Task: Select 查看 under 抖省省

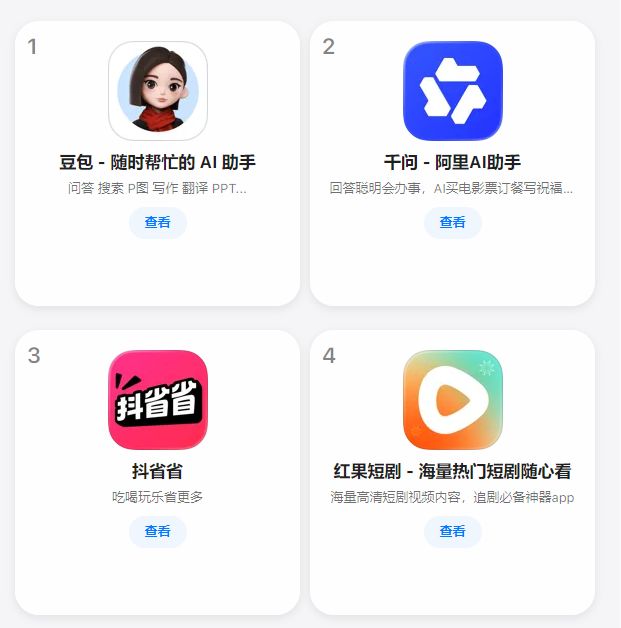Action: [x=158, y=531]
